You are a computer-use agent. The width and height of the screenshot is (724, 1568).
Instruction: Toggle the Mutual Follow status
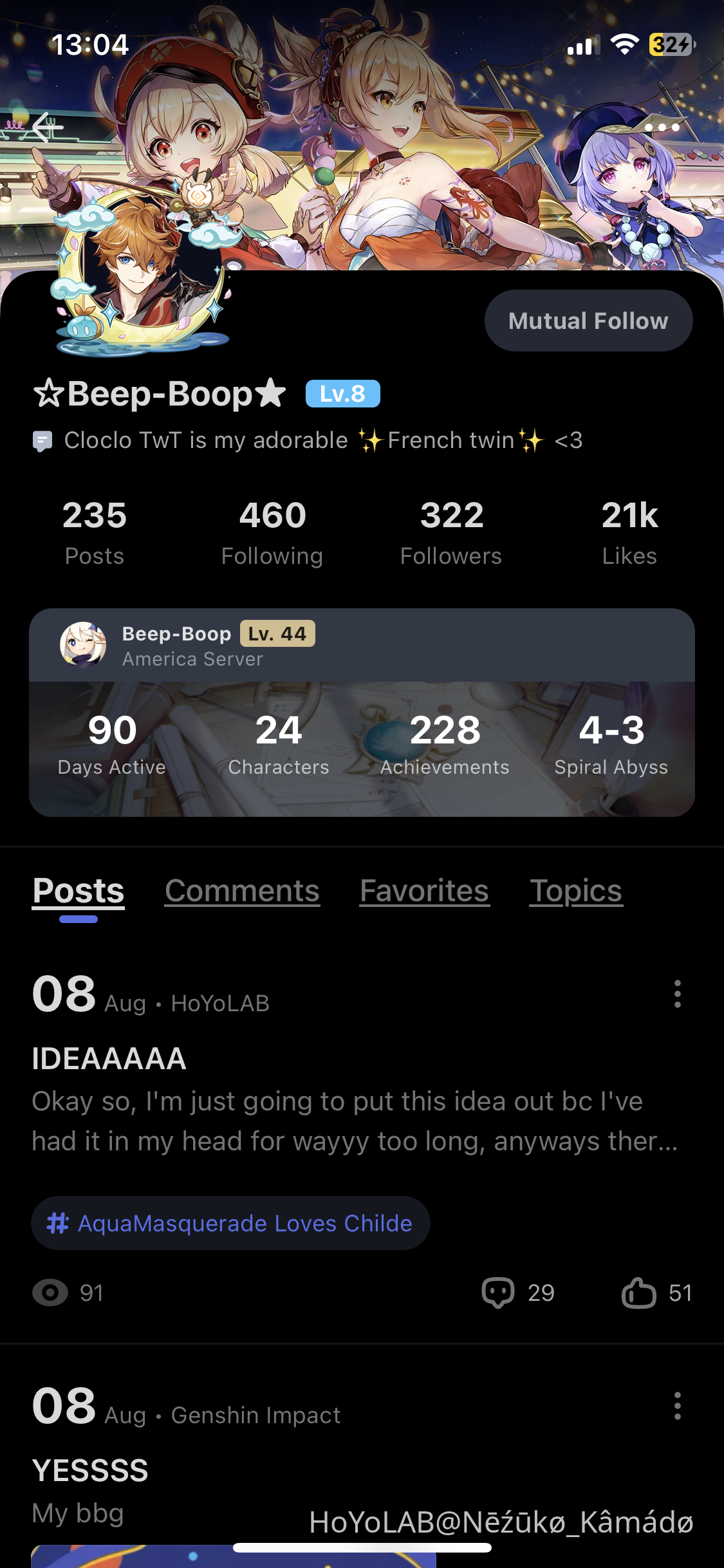click(x=588, y=320)
